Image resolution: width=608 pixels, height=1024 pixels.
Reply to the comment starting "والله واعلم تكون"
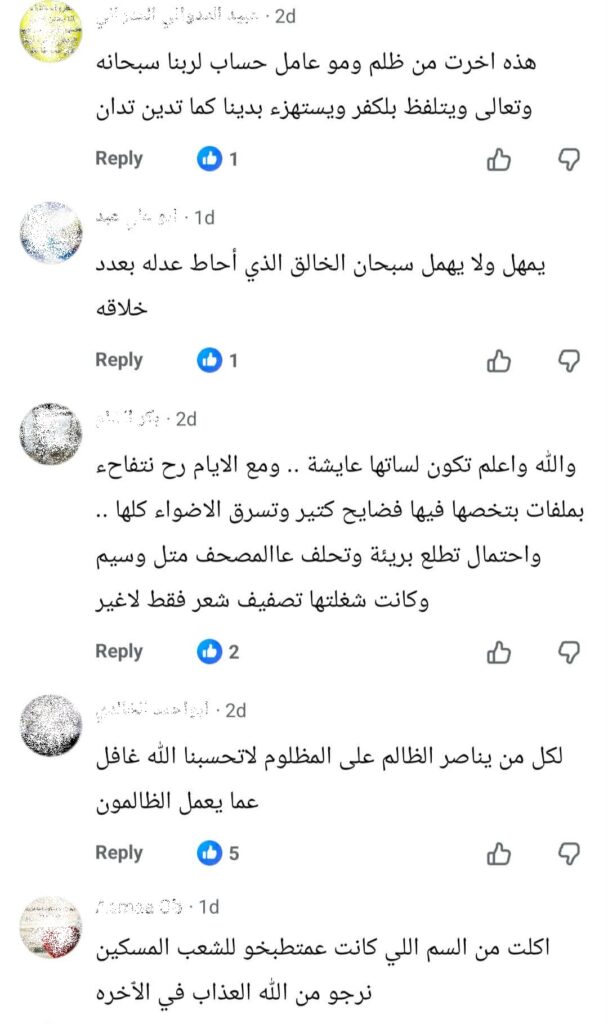119,652
